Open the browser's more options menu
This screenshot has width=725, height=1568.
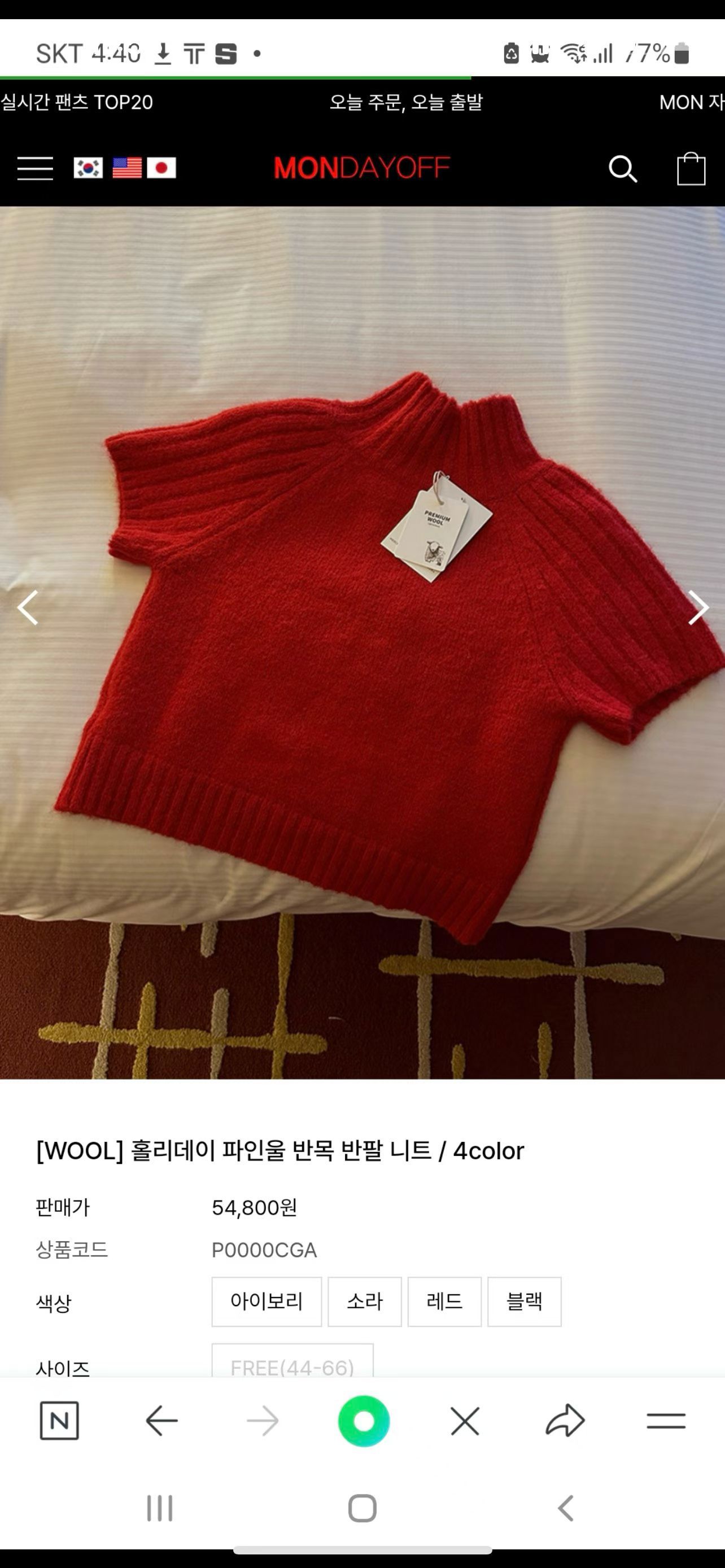click(665, 1421)
